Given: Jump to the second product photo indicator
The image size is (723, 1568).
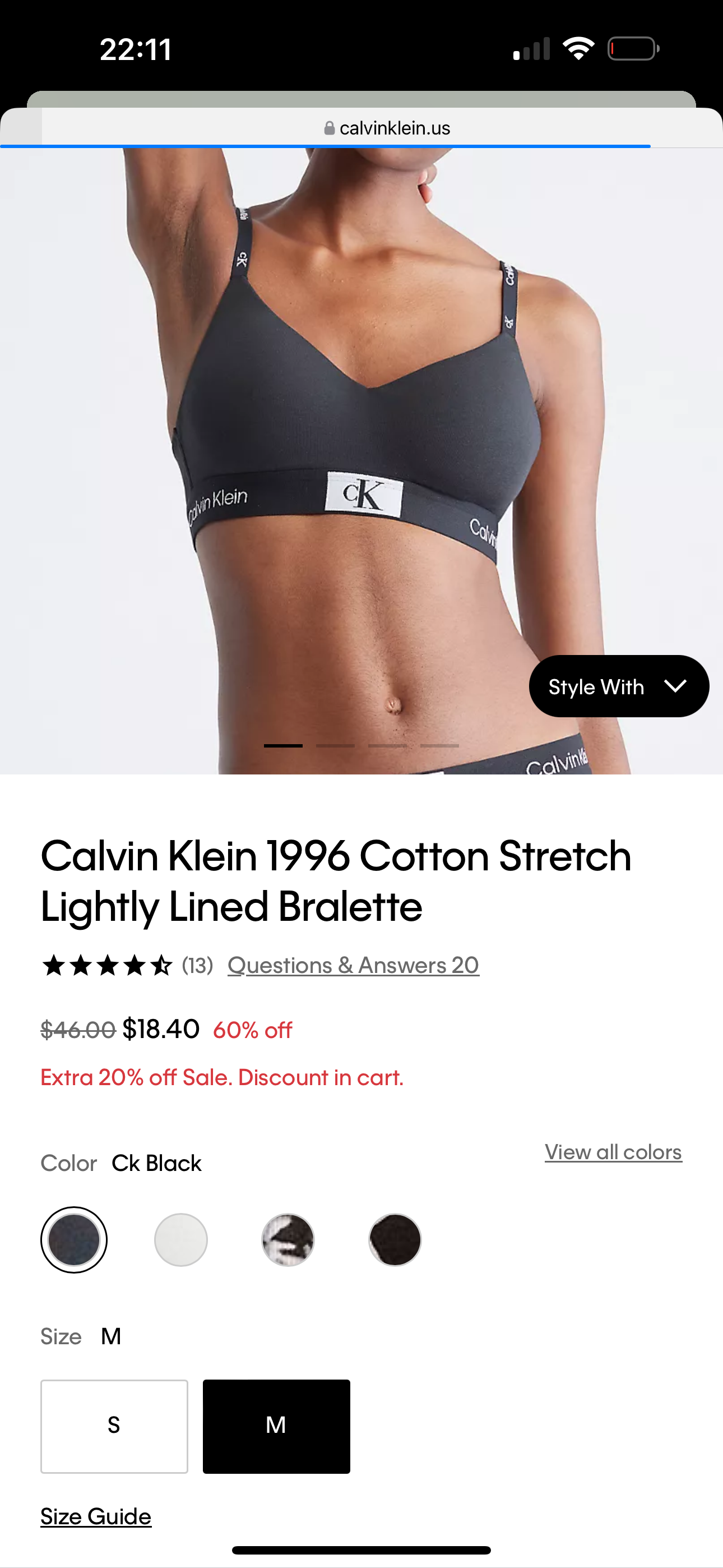Looking at the screenshot, I should point(335,746).
